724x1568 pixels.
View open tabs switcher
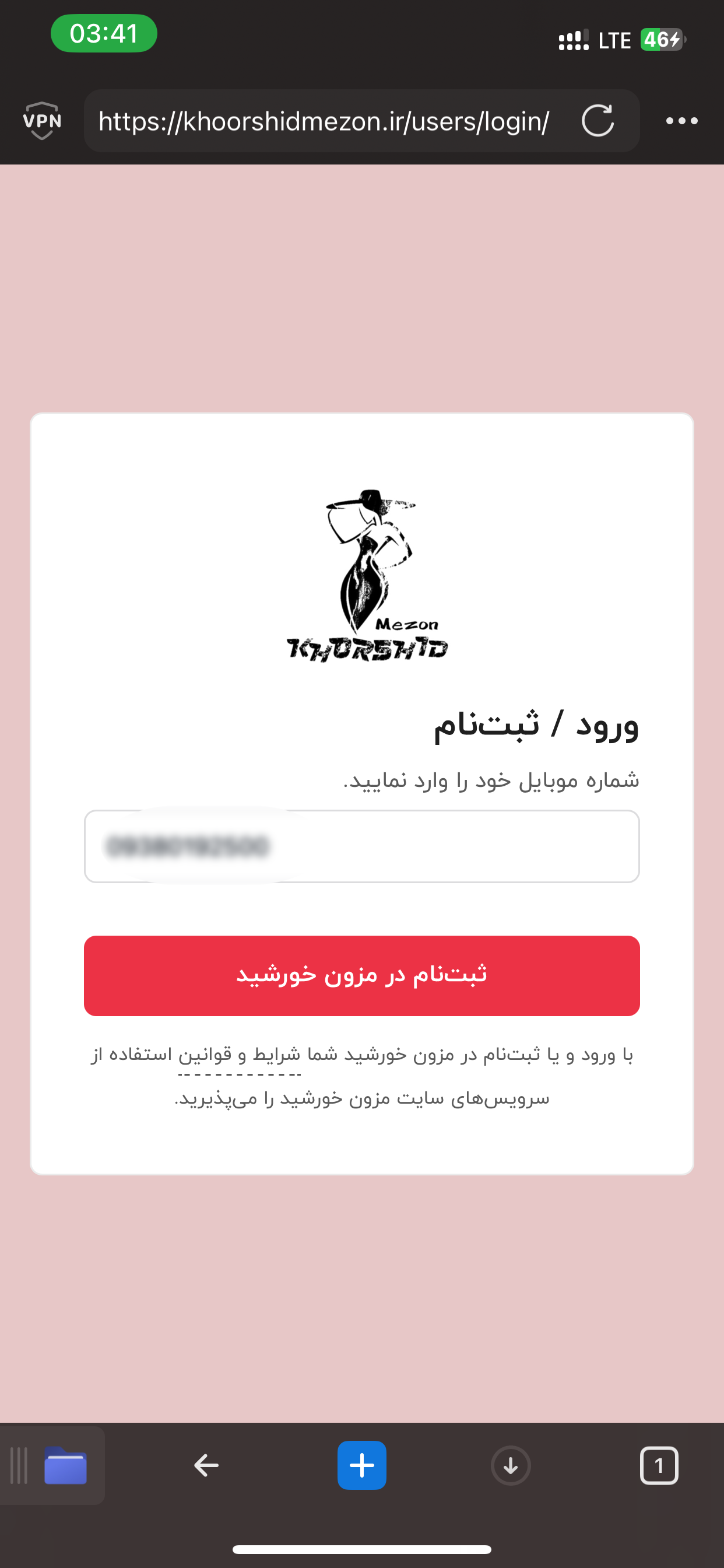pos(659,1465)
